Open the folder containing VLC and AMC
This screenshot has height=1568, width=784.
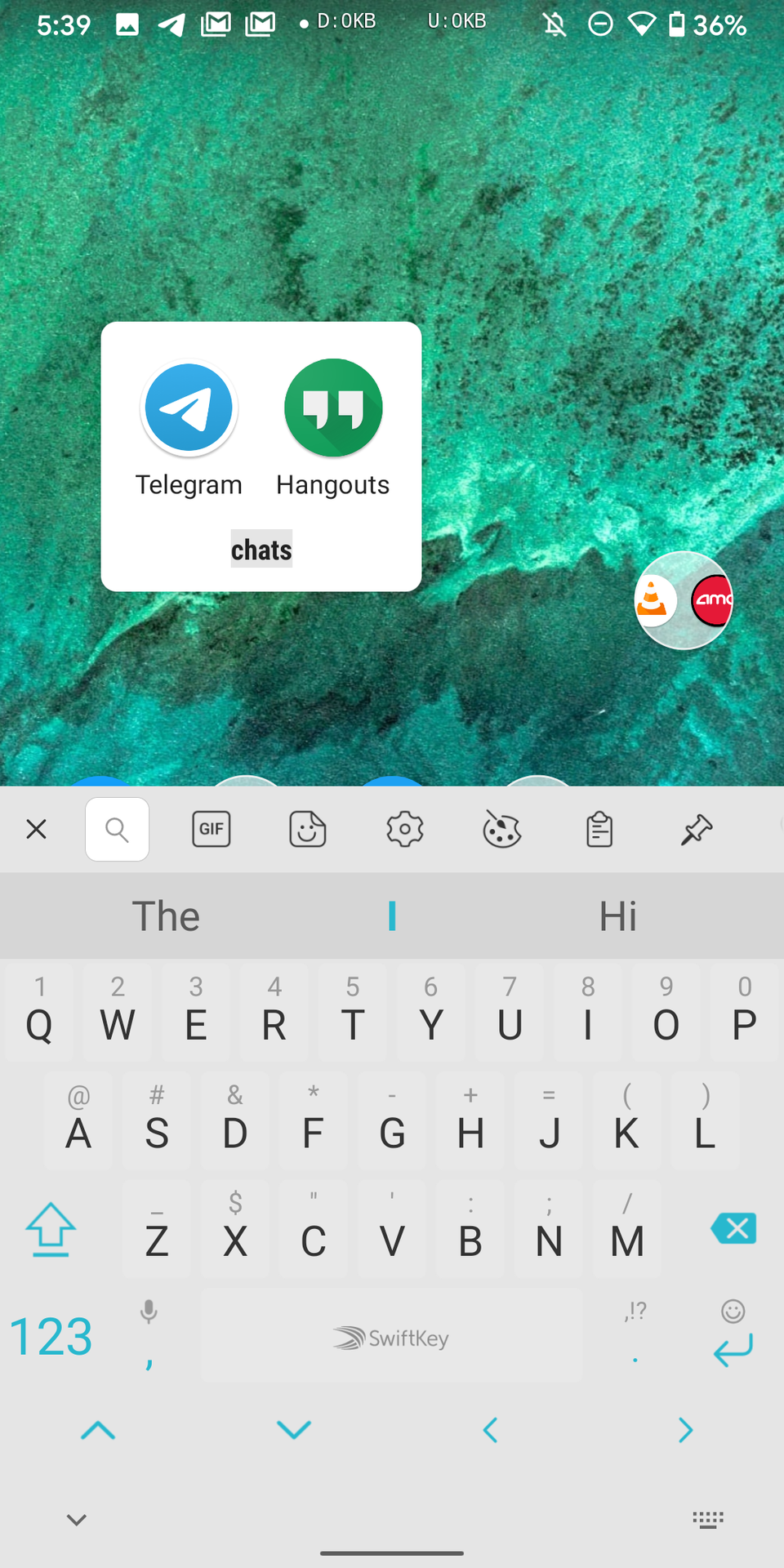click(x=684, y=601)
